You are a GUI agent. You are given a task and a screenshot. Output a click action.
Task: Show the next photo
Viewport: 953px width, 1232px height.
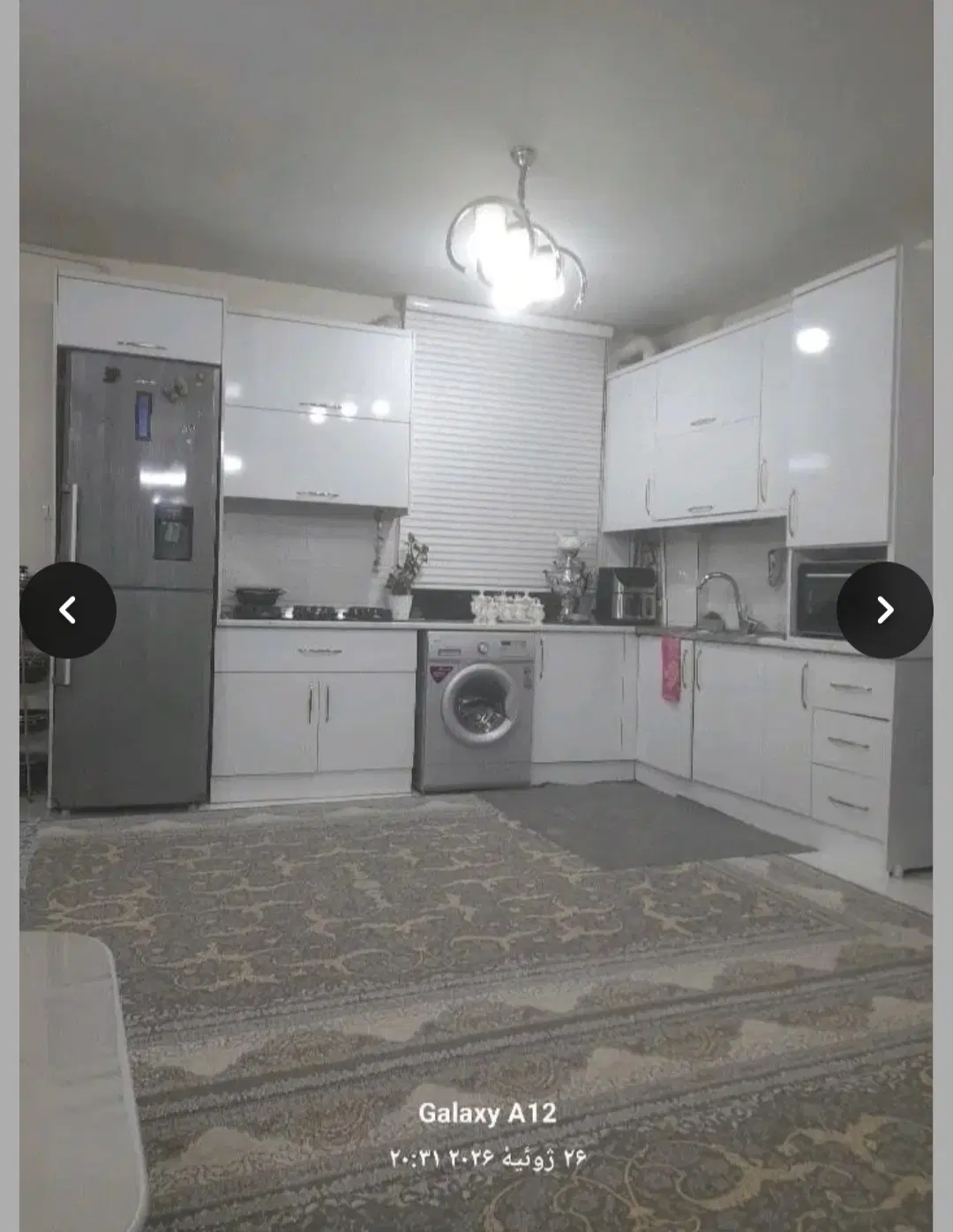tap(884, 610)
